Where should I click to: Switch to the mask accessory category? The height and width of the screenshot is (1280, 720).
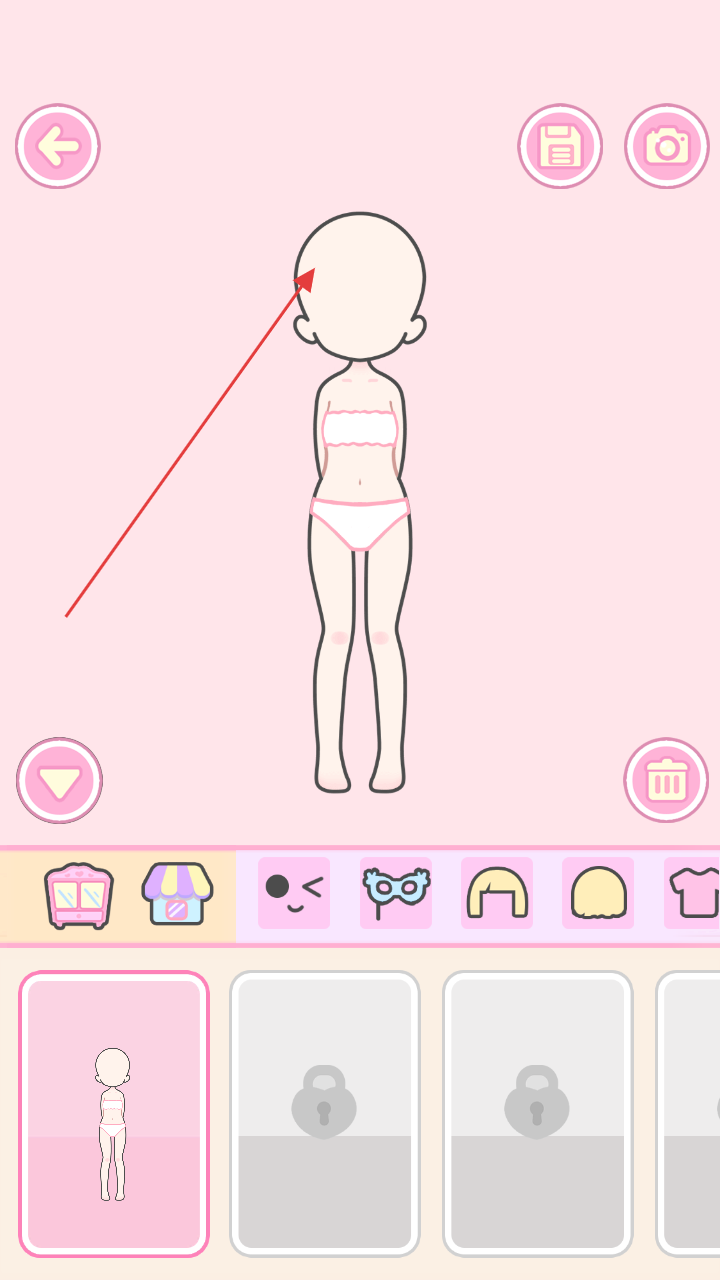(396, 893)
